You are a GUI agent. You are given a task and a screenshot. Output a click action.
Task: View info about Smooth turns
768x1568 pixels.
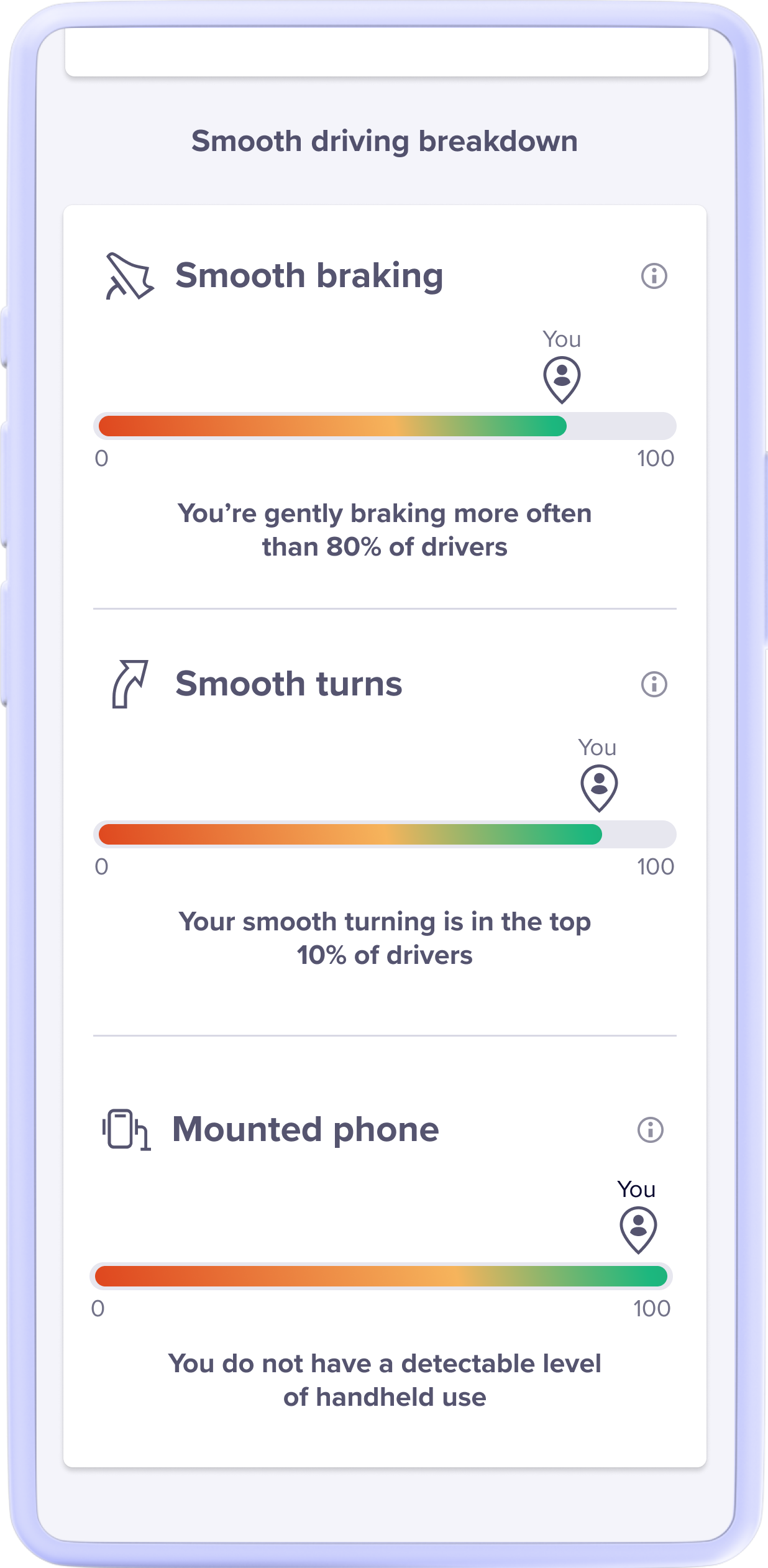pyautogui.click(x=654, y=684)
